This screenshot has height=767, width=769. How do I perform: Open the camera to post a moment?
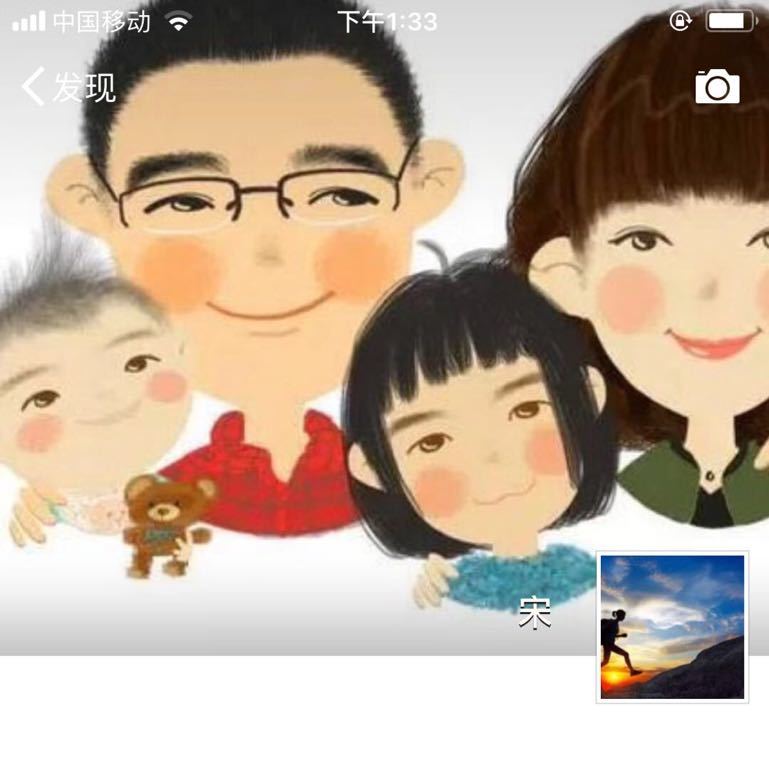pyautogui.click(x=717, y=87)
